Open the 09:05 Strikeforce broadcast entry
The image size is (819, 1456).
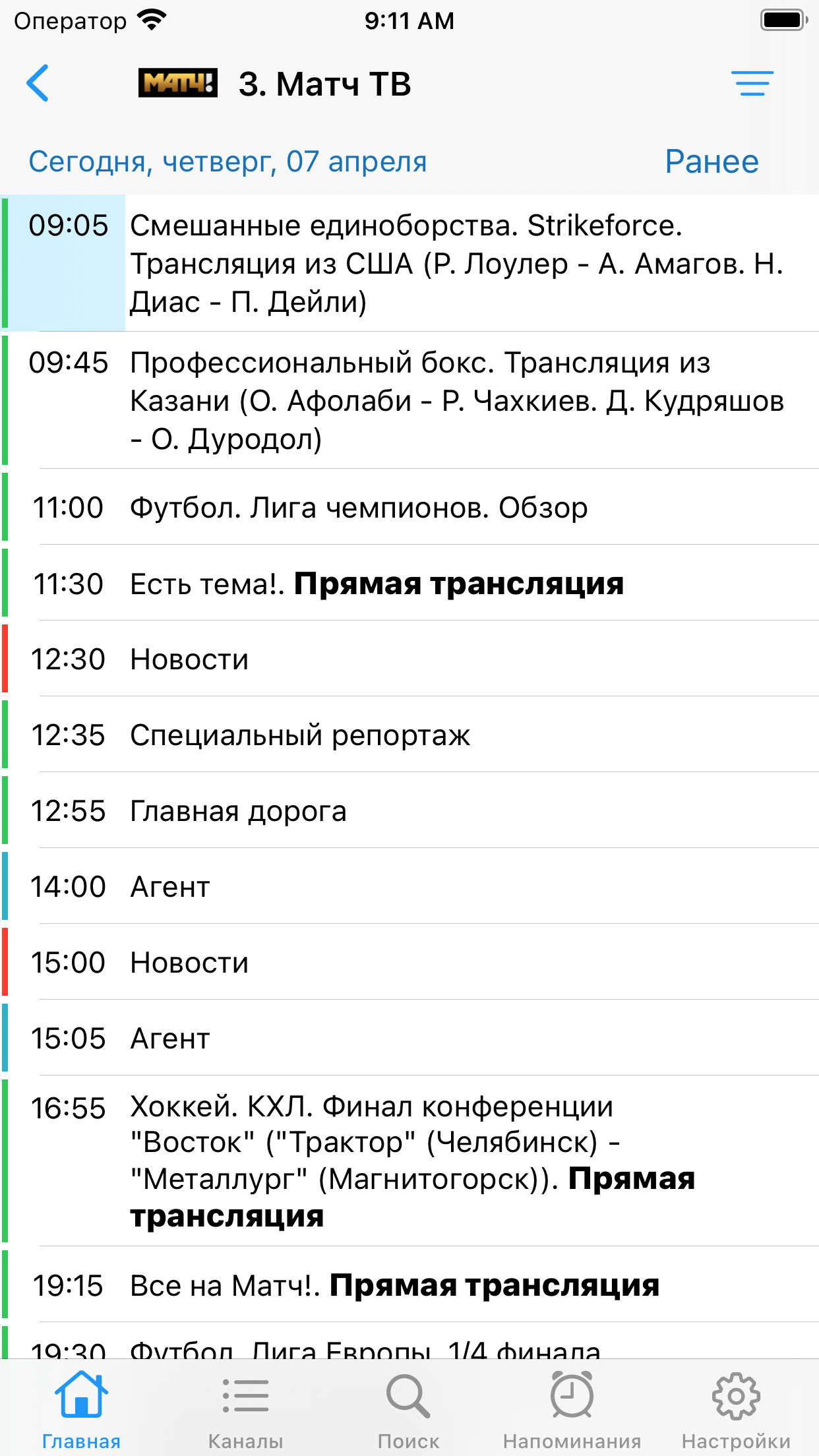click(409, 264)
